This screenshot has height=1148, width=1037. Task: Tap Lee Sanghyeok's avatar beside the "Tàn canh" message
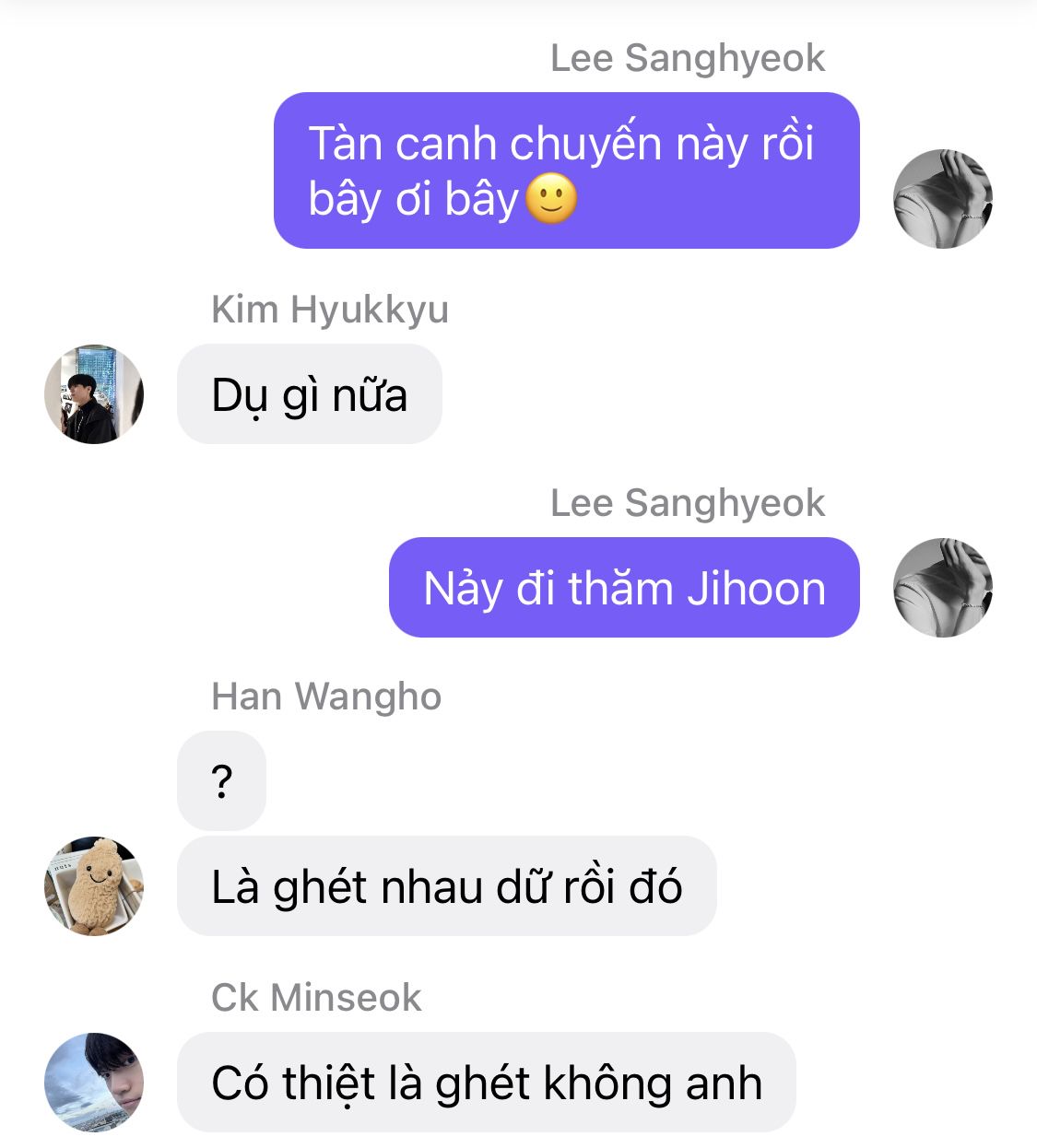(x=942, y=198)
